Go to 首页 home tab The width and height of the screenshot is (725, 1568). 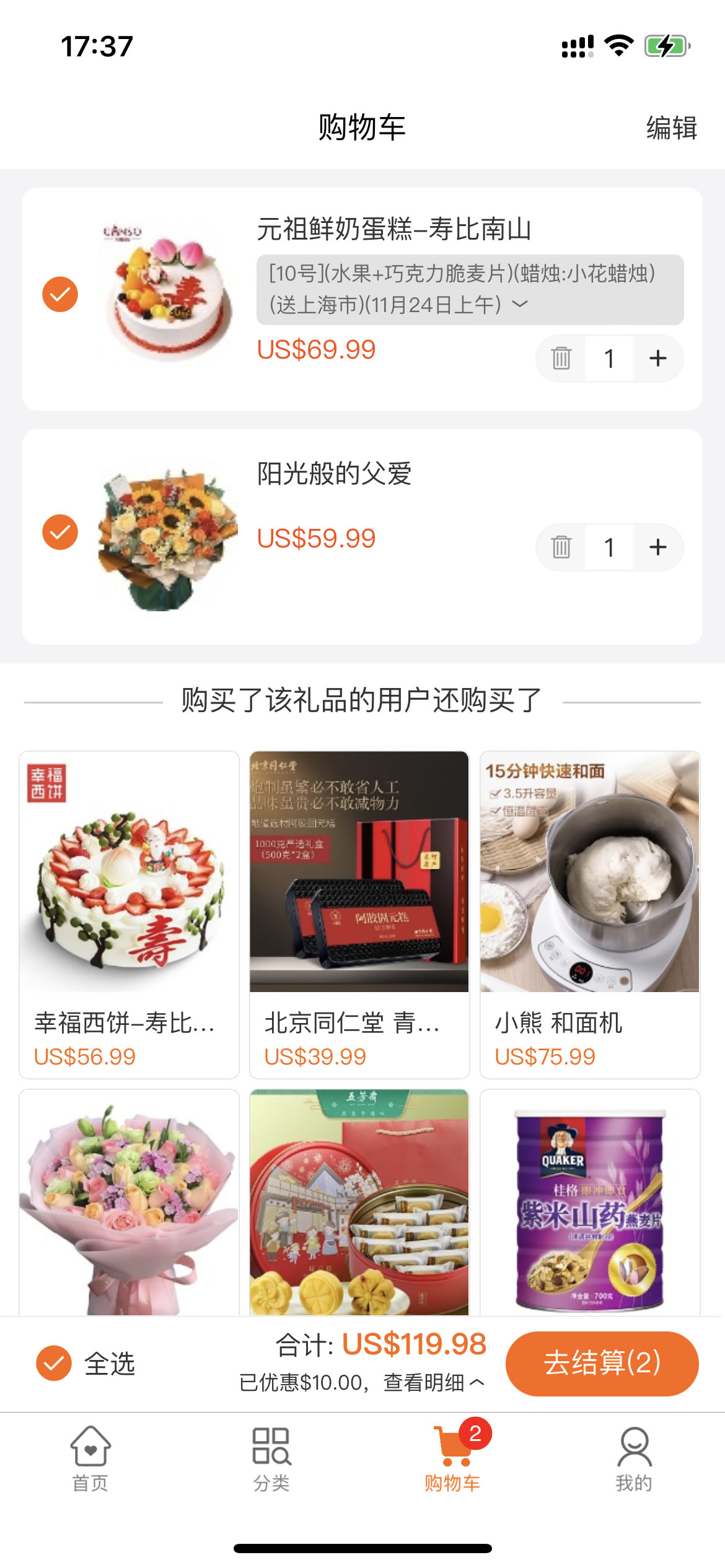coord(90,1458)
